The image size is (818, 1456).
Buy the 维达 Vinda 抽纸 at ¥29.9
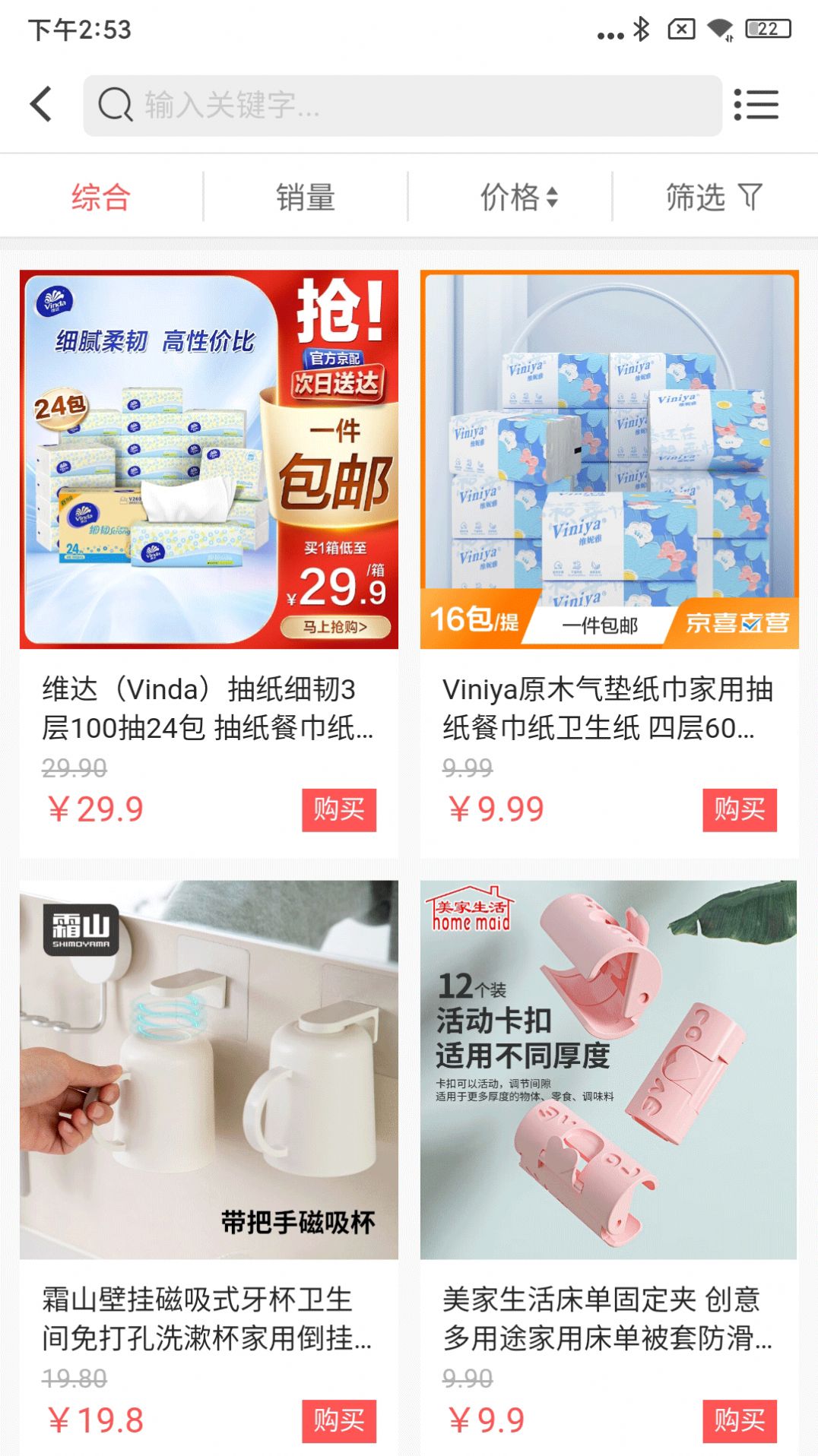339,809
